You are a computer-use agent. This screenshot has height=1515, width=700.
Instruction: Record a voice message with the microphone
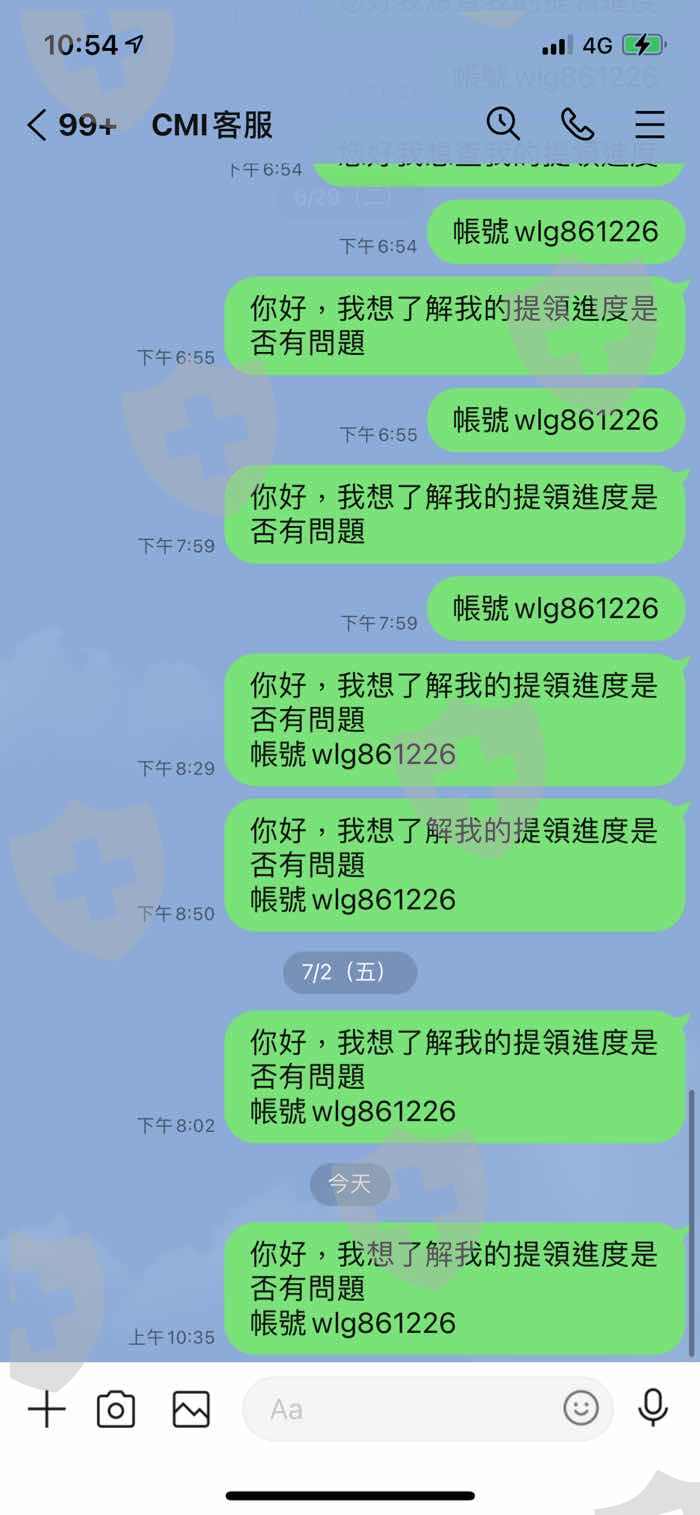pos(653,1408)
